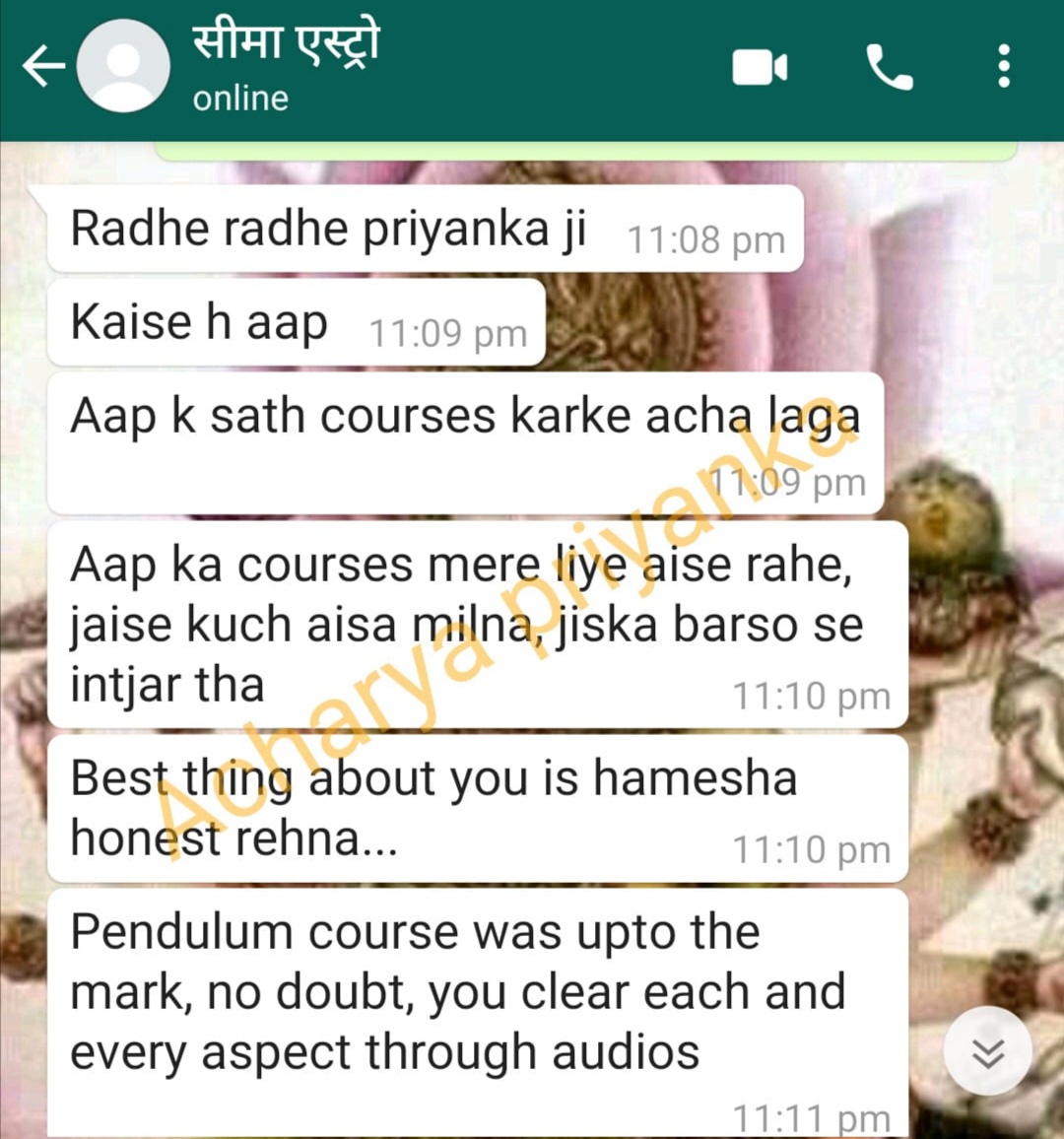Screen dimensions: 1064x1139
Task: Open chat info from the header bar
Action: coord(286,44)
